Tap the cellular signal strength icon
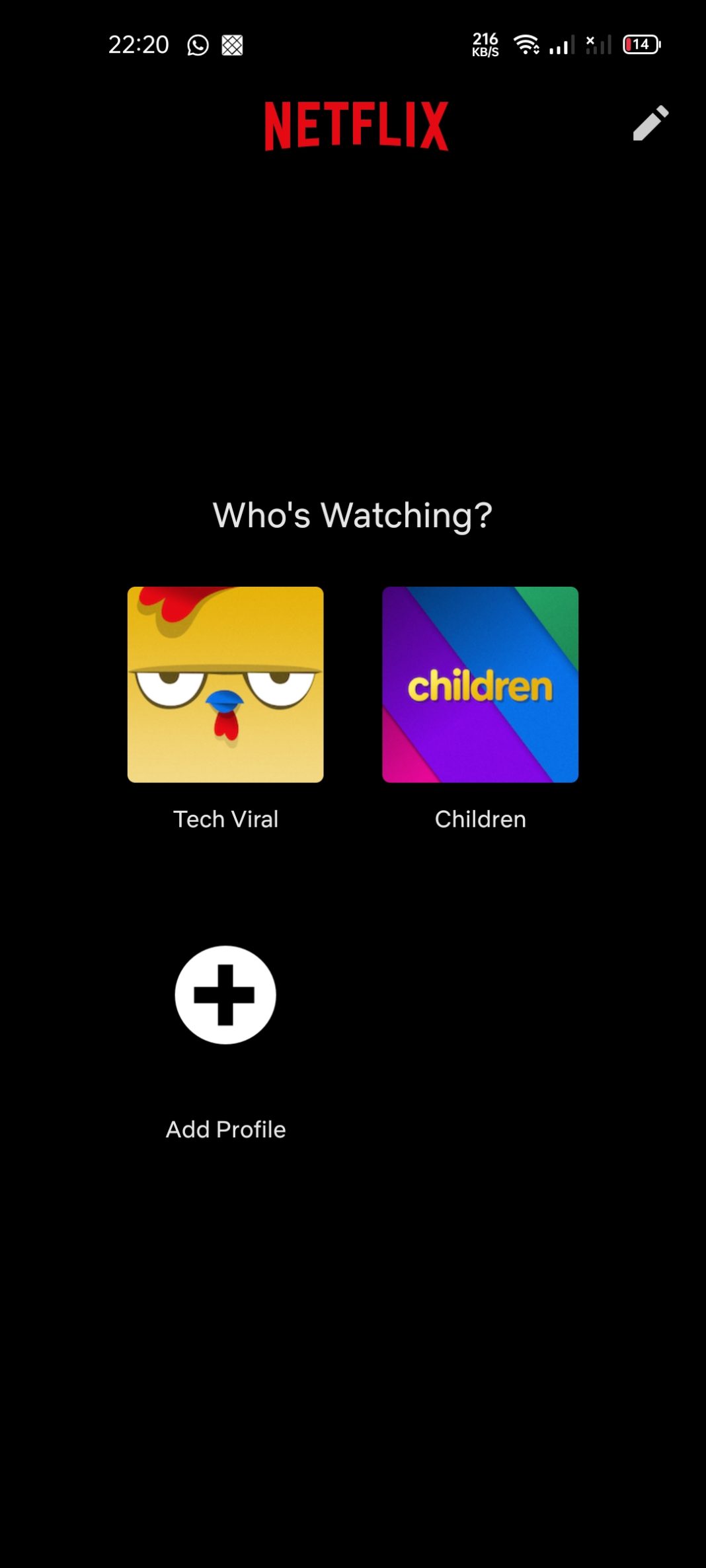The width and height of the screenshot is (706, 1568). click(x=561, y=45)
